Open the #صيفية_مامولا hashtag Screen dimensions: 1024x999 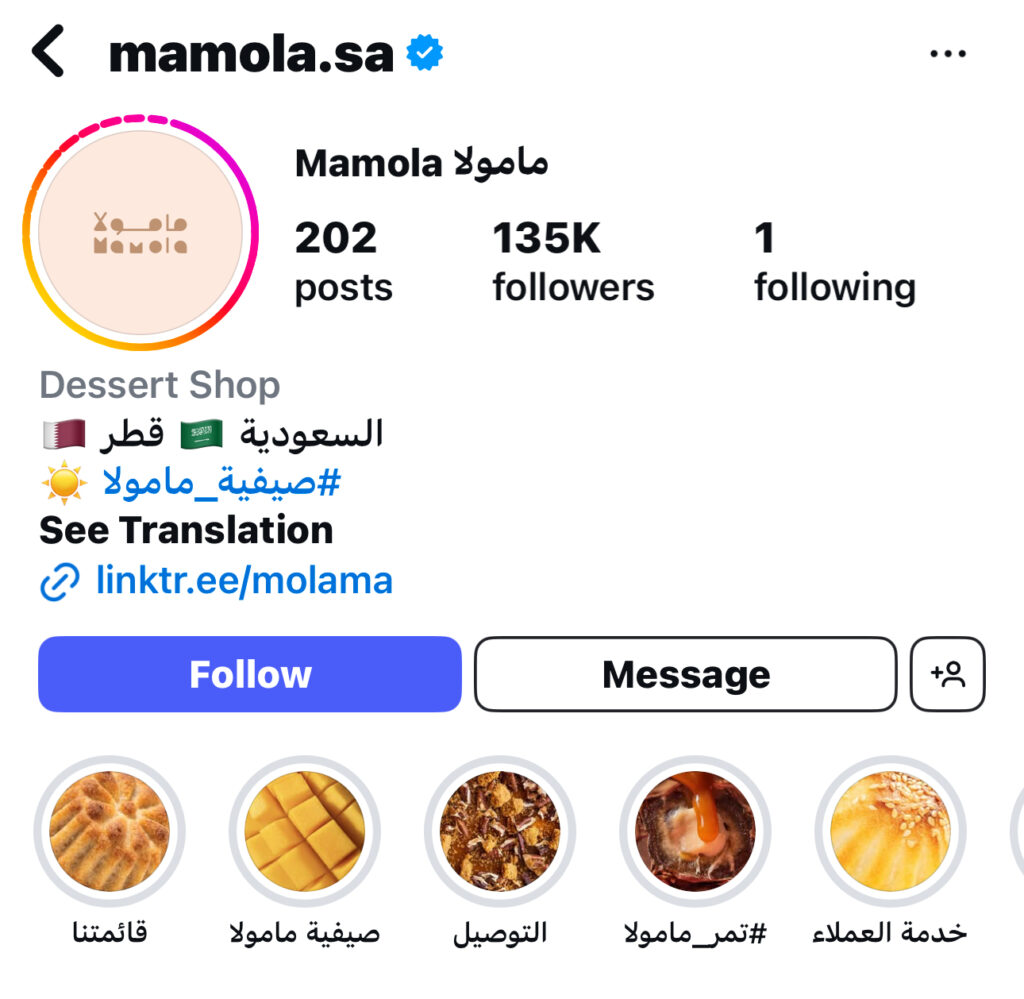(x=222, y=484)
